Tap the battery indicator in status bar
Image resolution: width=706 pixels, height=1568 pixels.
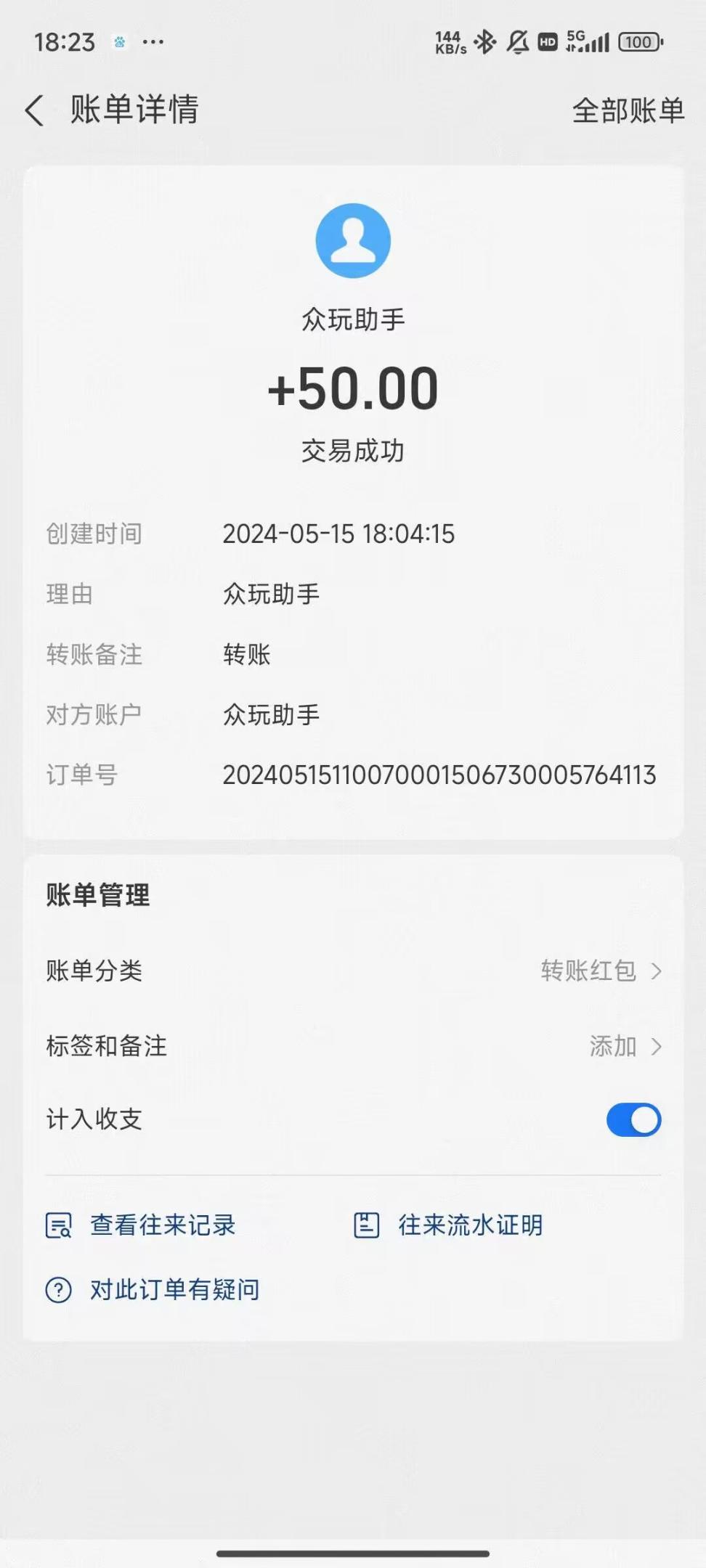638,42
